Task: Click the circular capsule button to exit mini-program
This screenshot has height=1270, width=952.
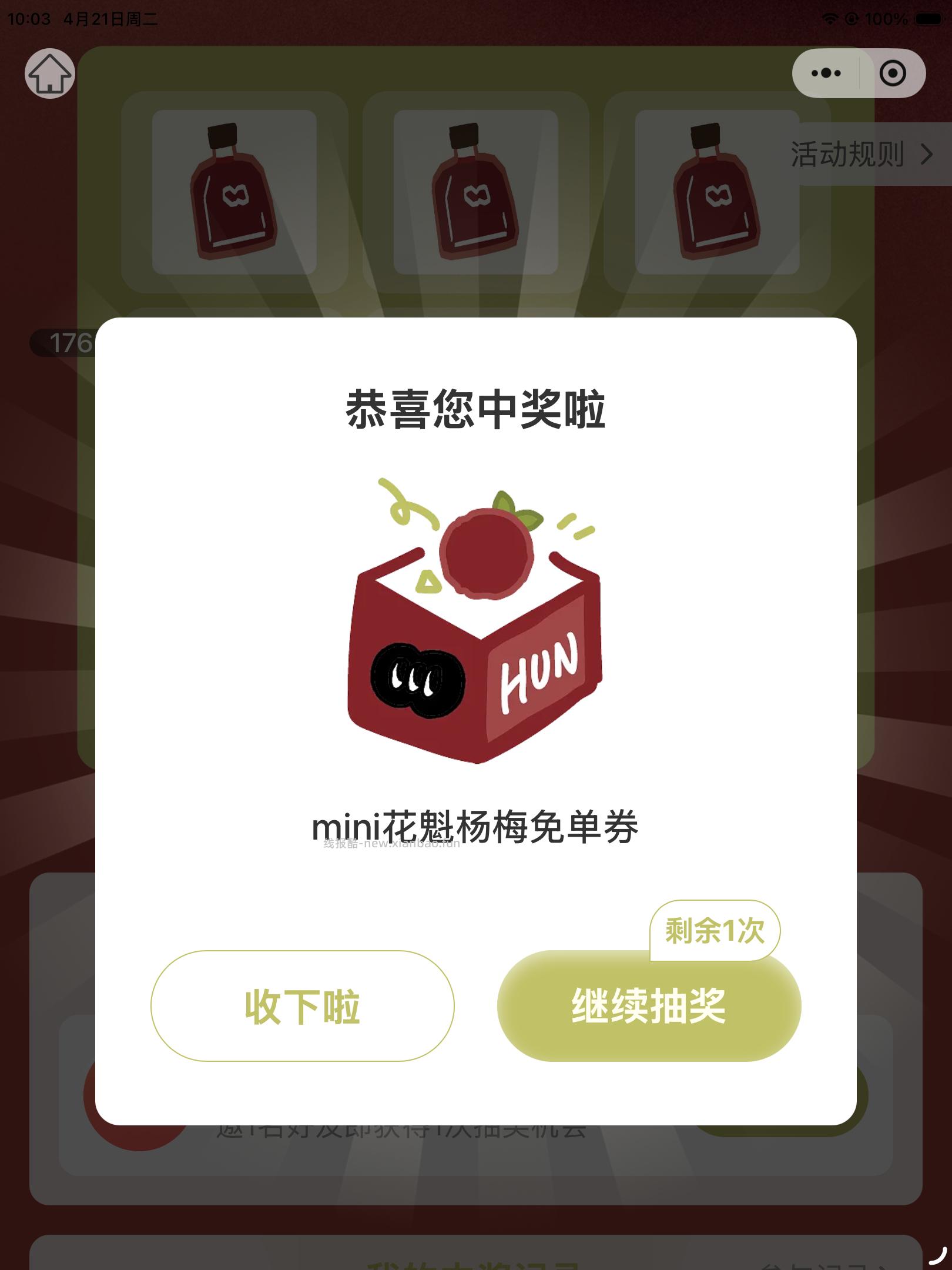Action: pos(893,73)
